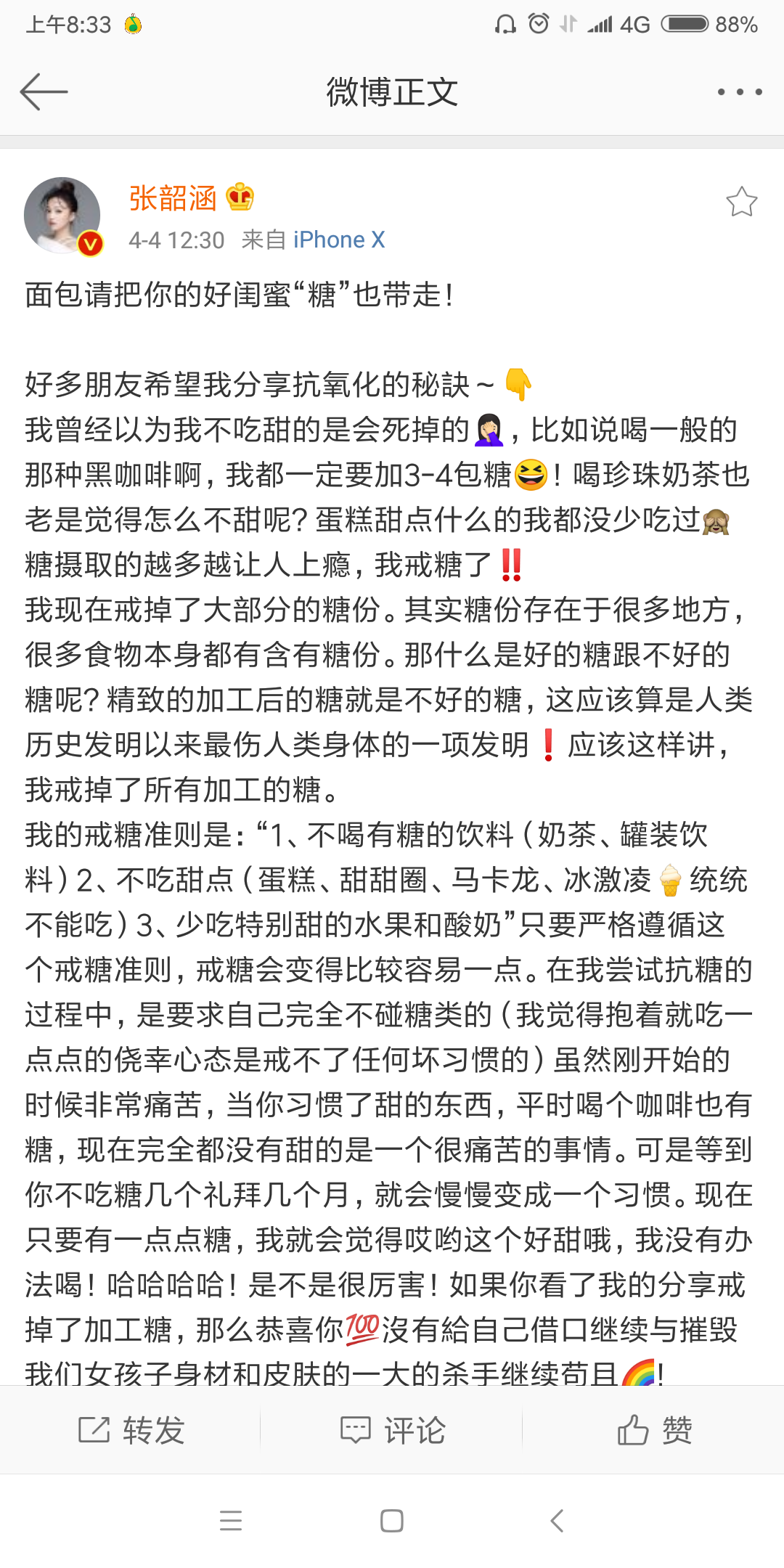Repost this Weibo via 转发

[131, 1430]
